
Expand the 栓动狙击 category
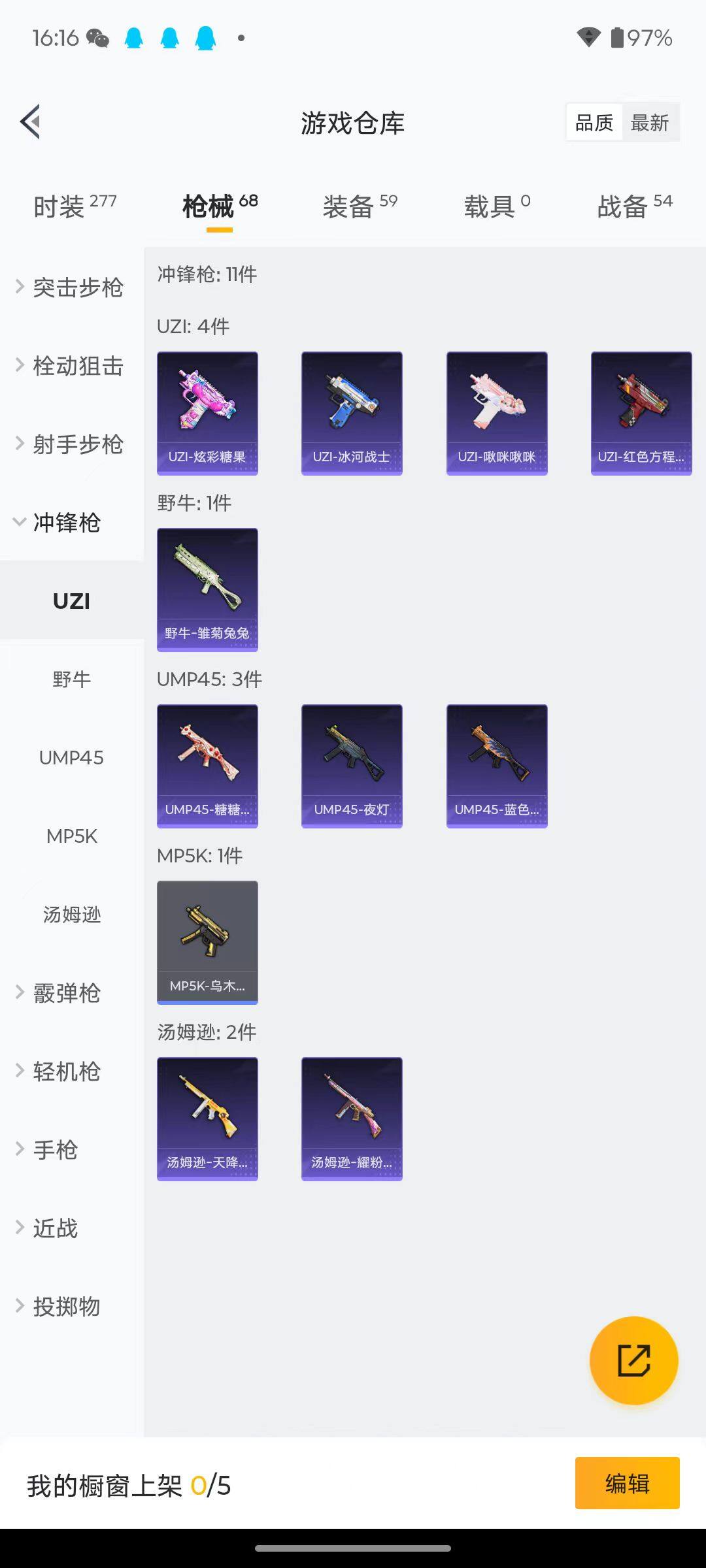click(72, 366)
